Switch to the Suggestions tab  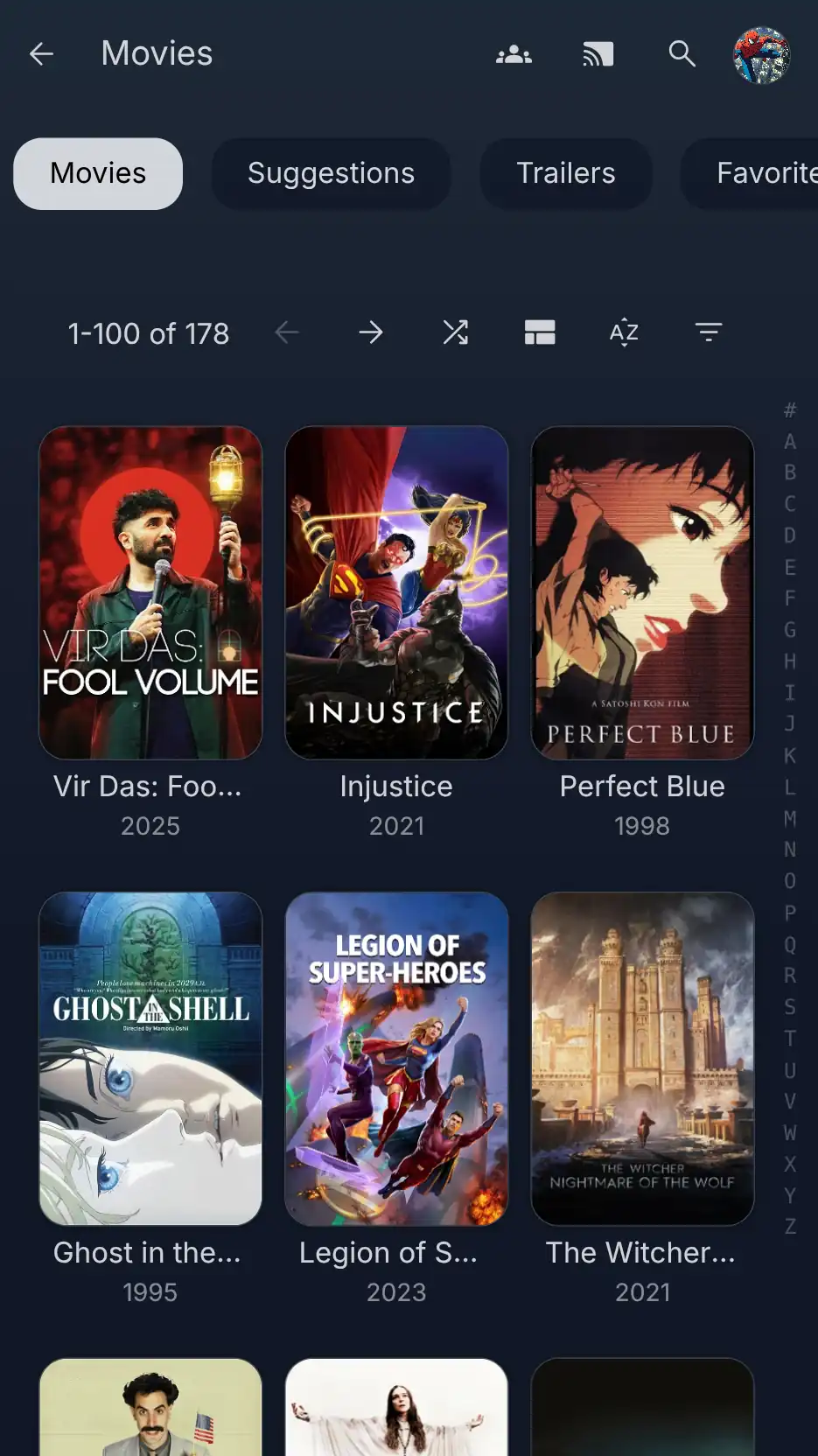point(331,173)
